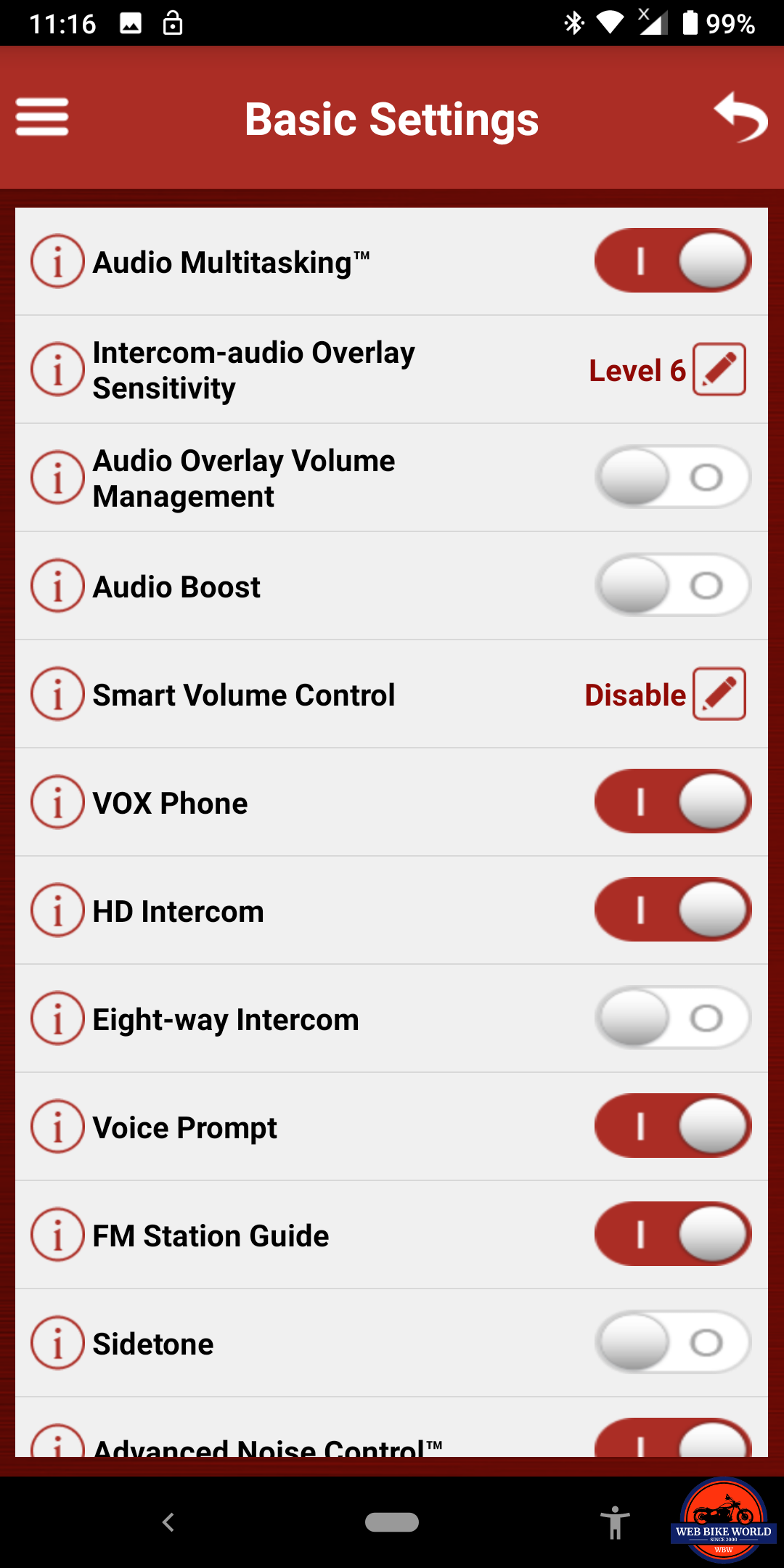Disable VOX Phone
The image size is (784, 1568).
click(673, 801)
